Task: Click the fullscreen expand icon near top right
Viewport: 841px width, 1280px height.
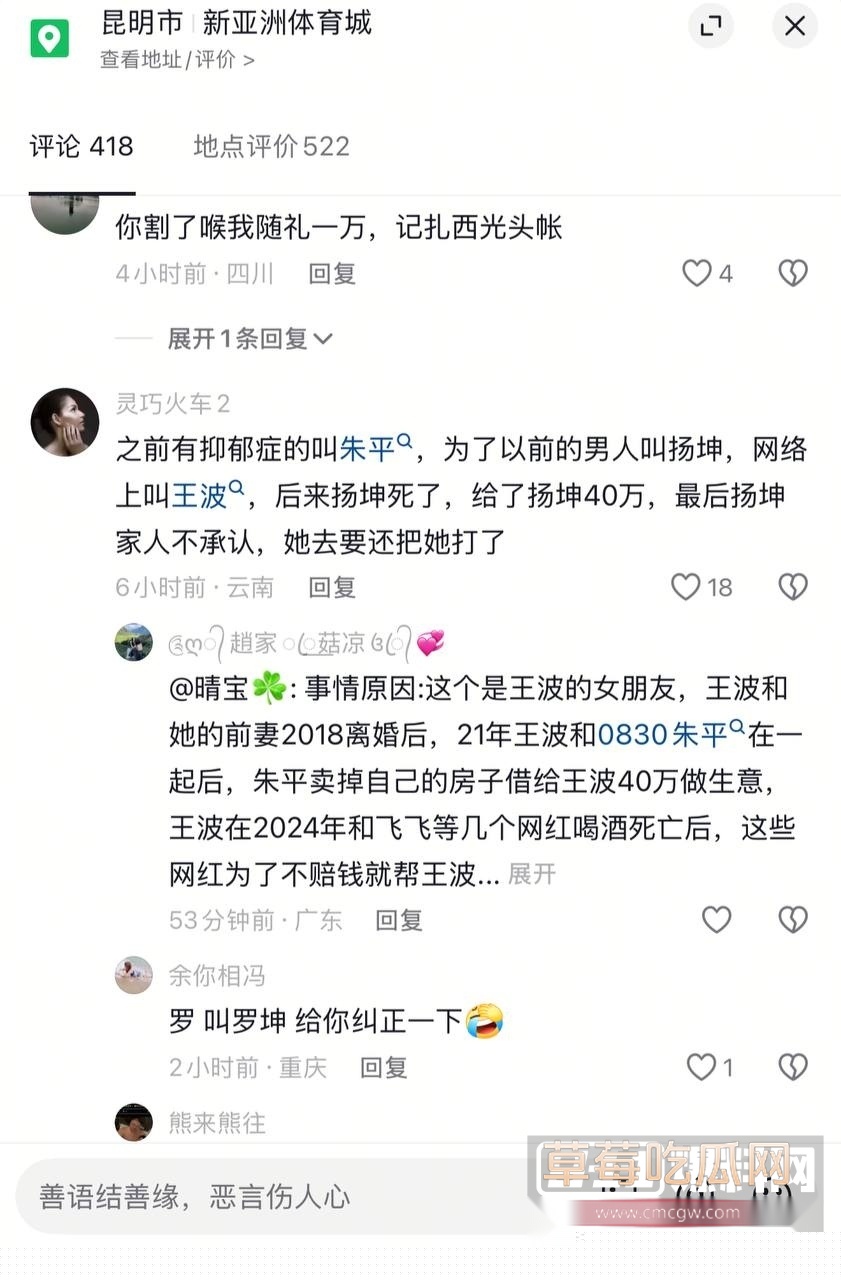Action: tap(710, 27)
